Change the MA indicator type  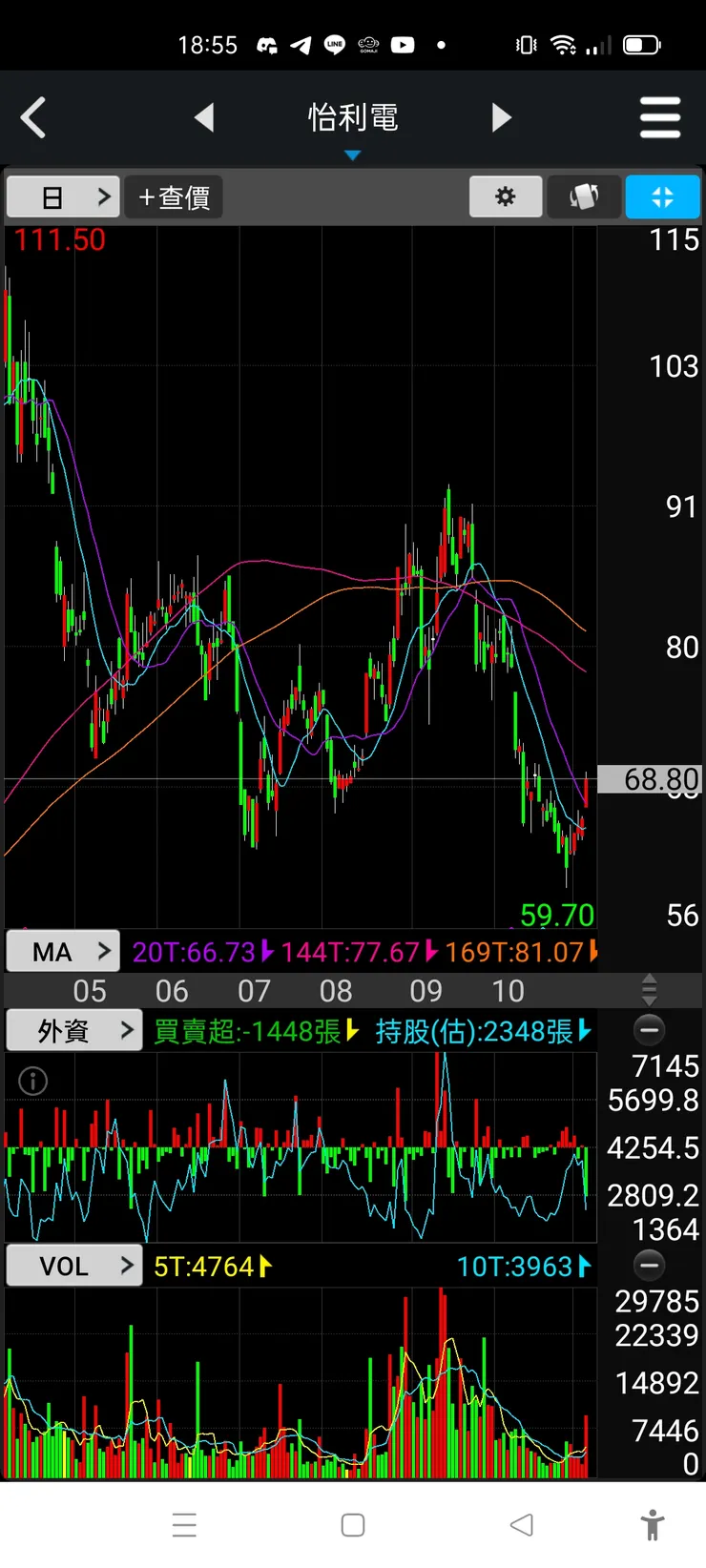tap(64, 951)
